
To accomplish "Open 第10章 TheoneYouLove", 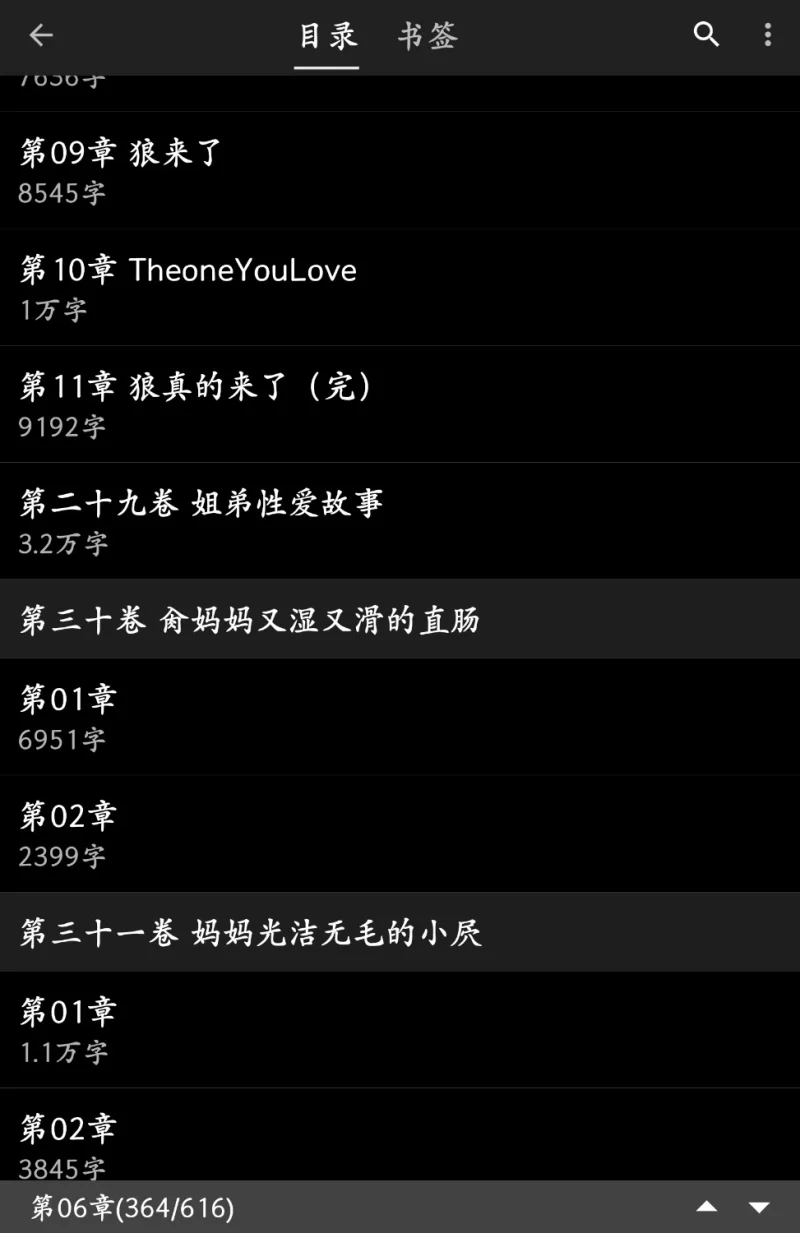I will point(400,287).
